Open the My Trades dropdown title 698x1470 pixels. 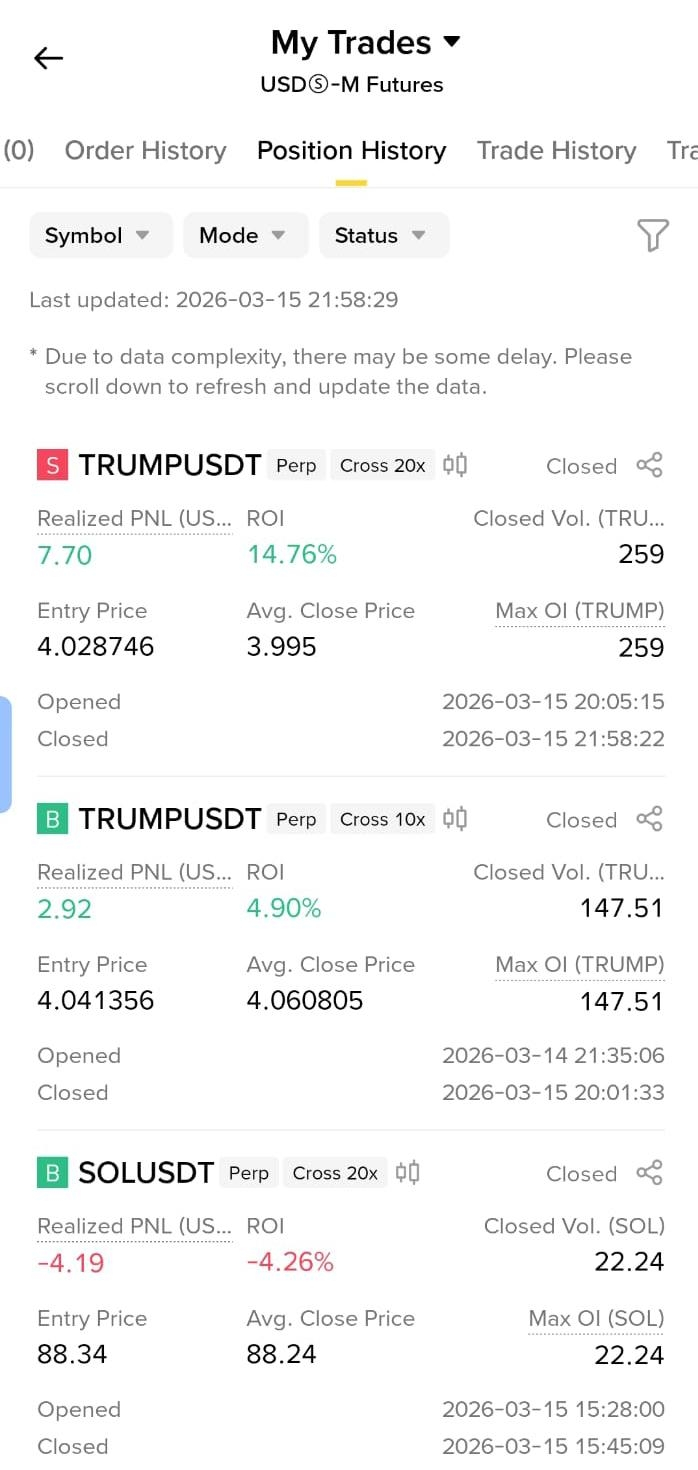click(365, 42)
